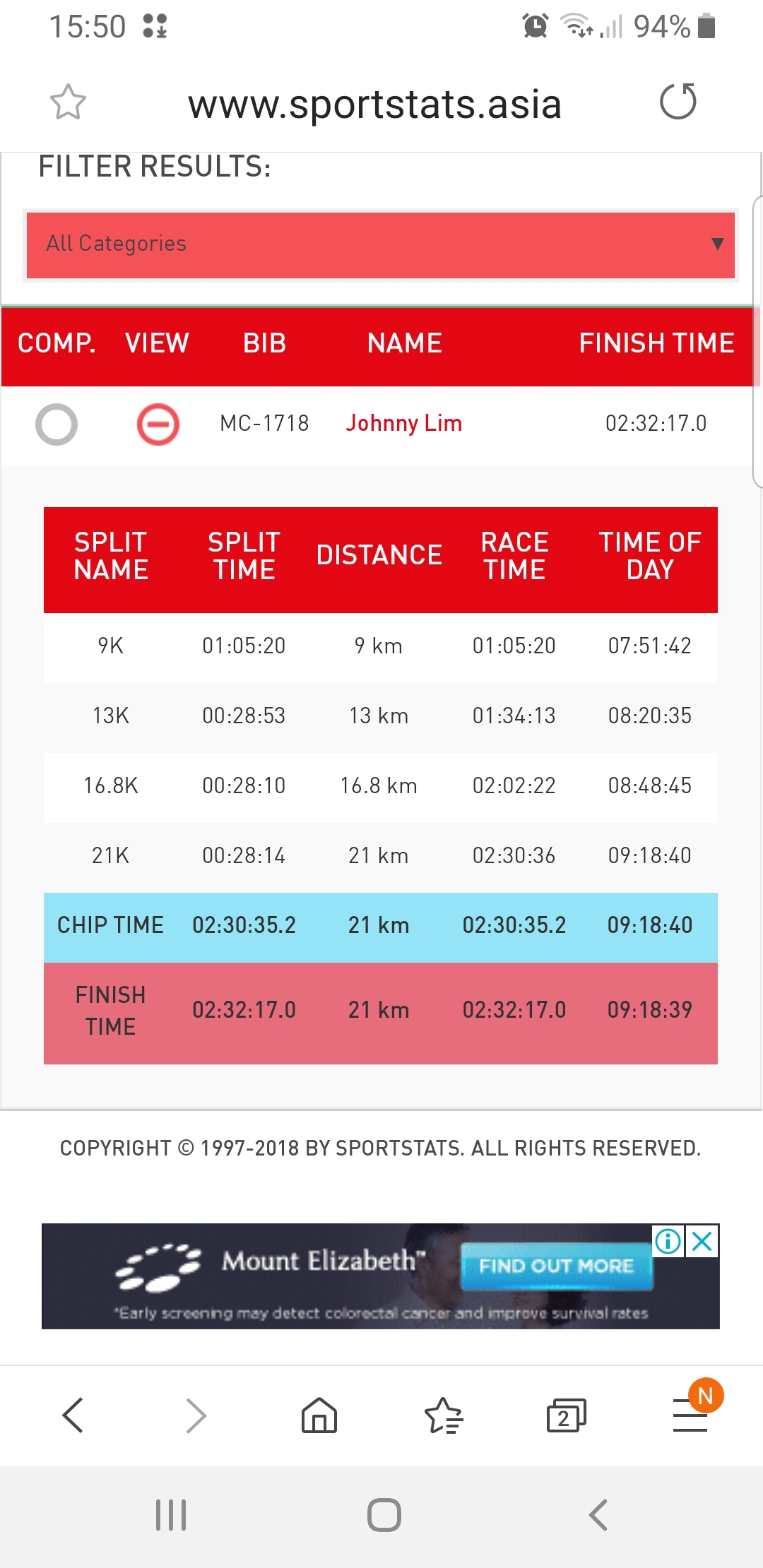This screenshot has height=1568, width=763.
Task: Reload the sportstats page
Action: [x=678, y=101]
